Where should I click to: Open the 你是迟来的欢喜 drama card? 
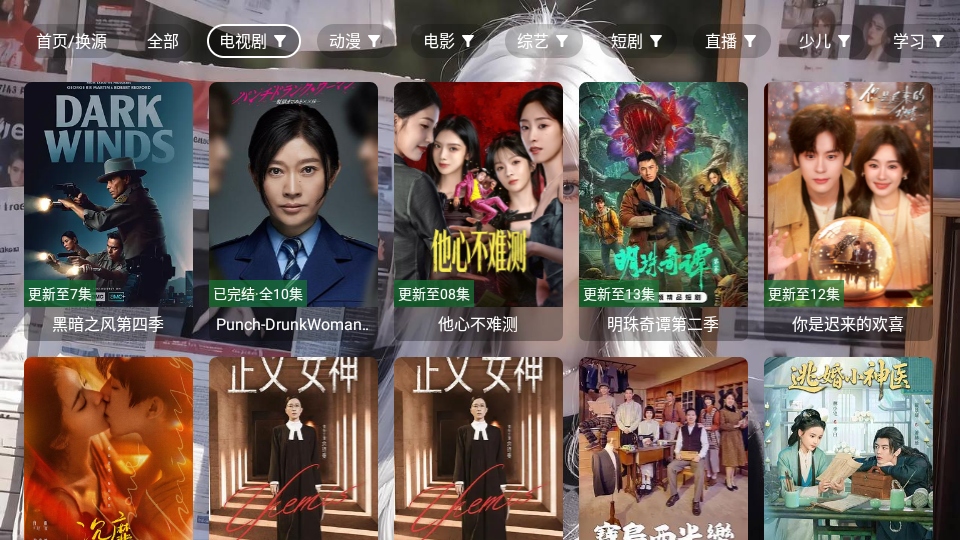(x=848, y=210)
